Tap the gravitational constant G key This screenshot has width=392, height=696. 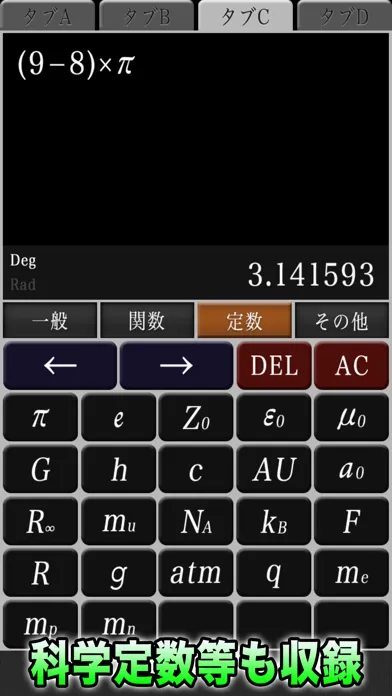click(x=40, y=469)
